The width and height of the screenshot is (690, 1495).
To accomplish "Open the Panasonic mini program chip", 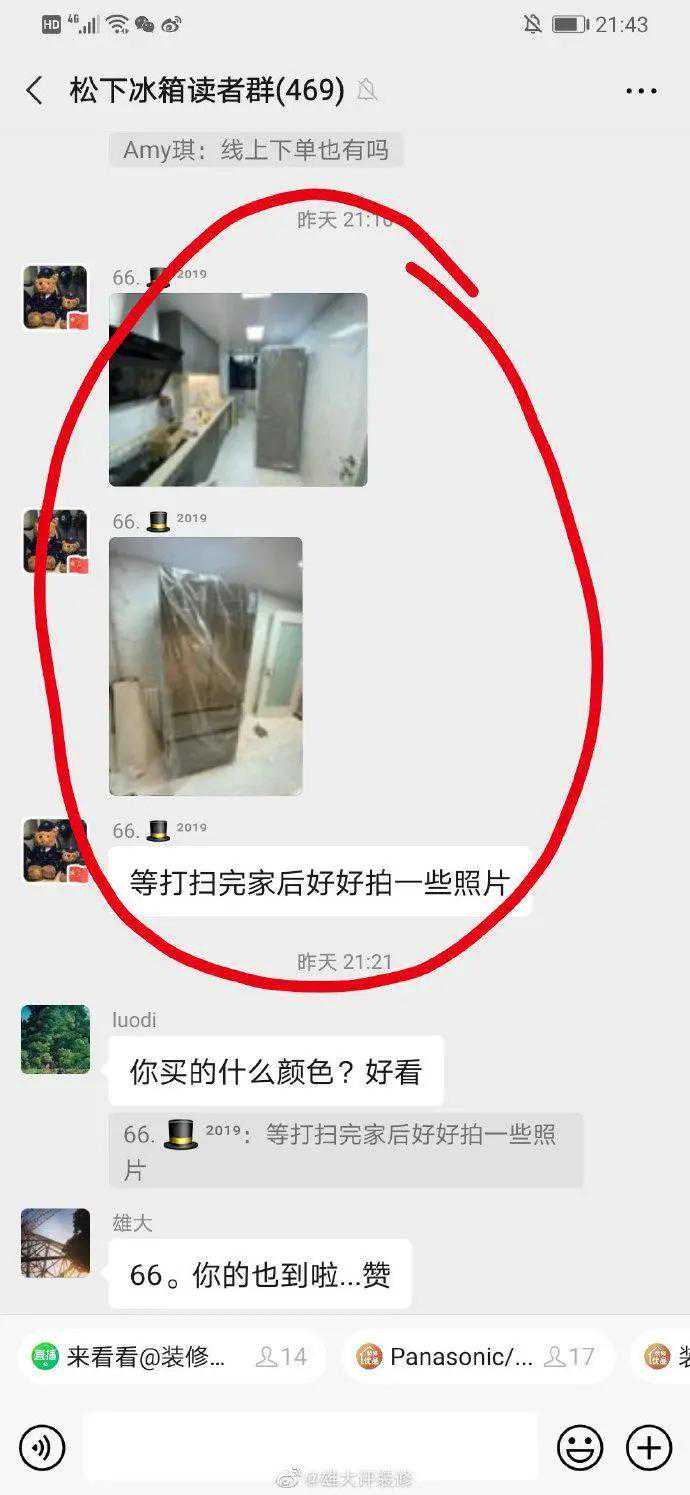I will pyautogui.click(x=477, y=1357).
